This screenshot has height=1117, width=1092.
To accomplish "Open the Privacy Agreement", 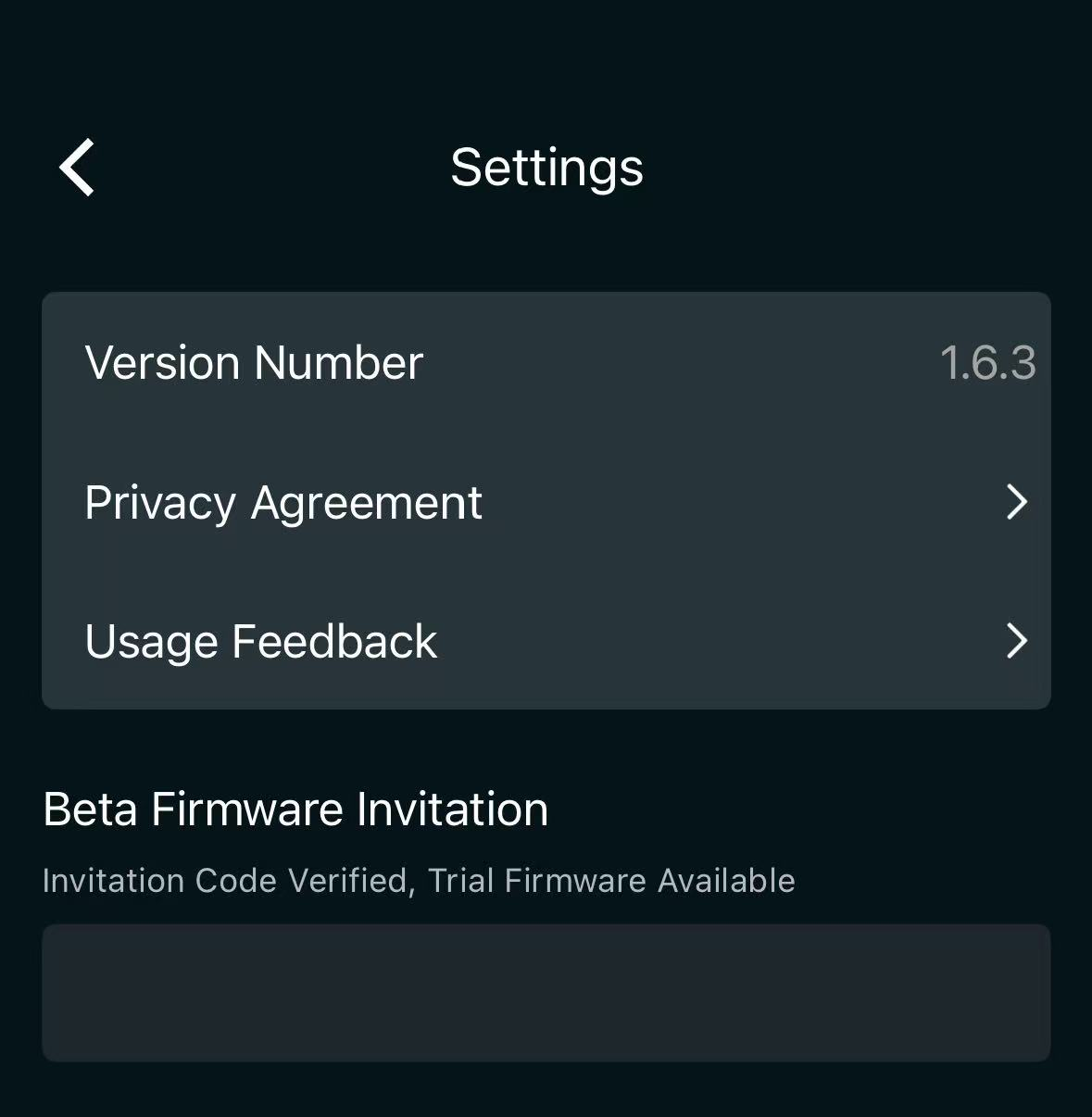I will click(x=546, y=502).
